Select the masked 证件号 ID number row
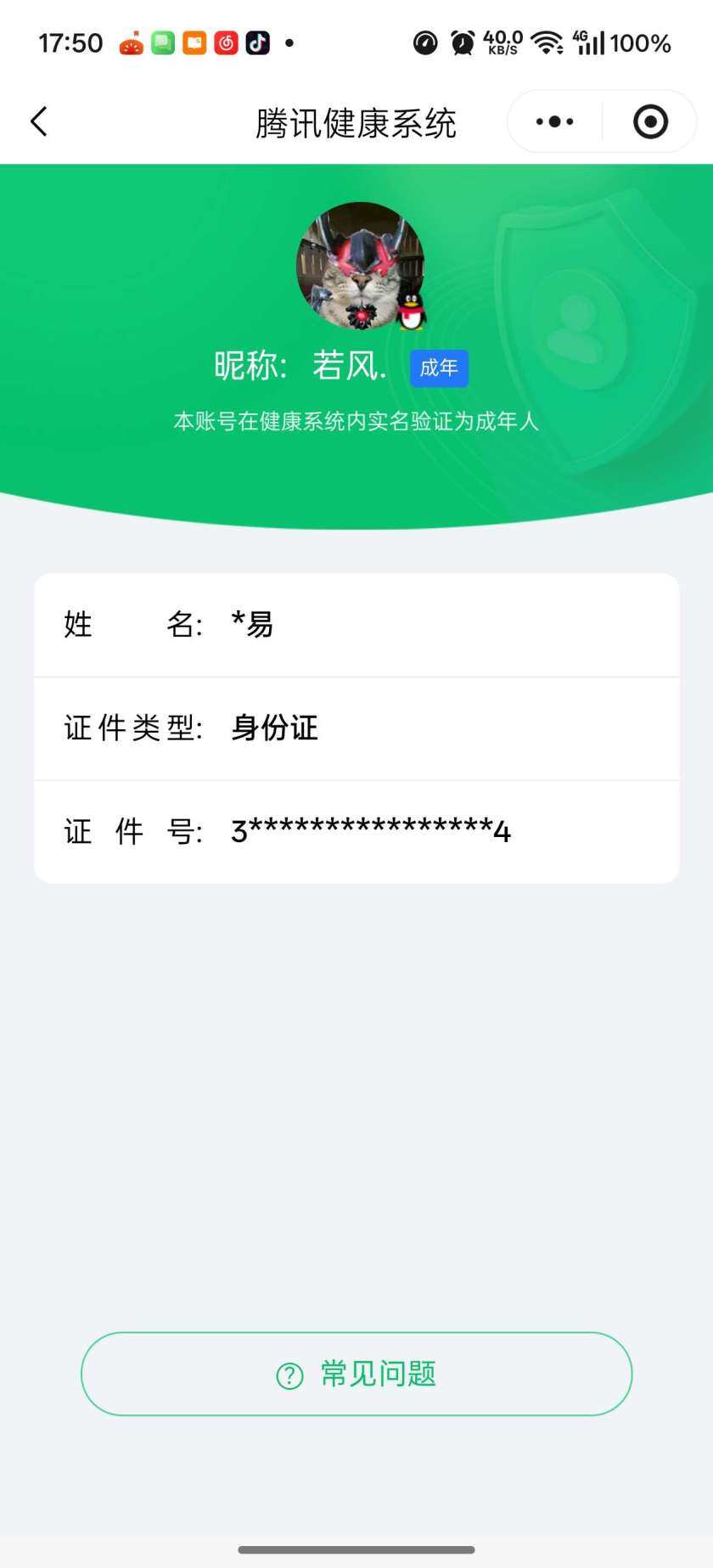Screen dimensions: 713x1568 click(356, 830)
